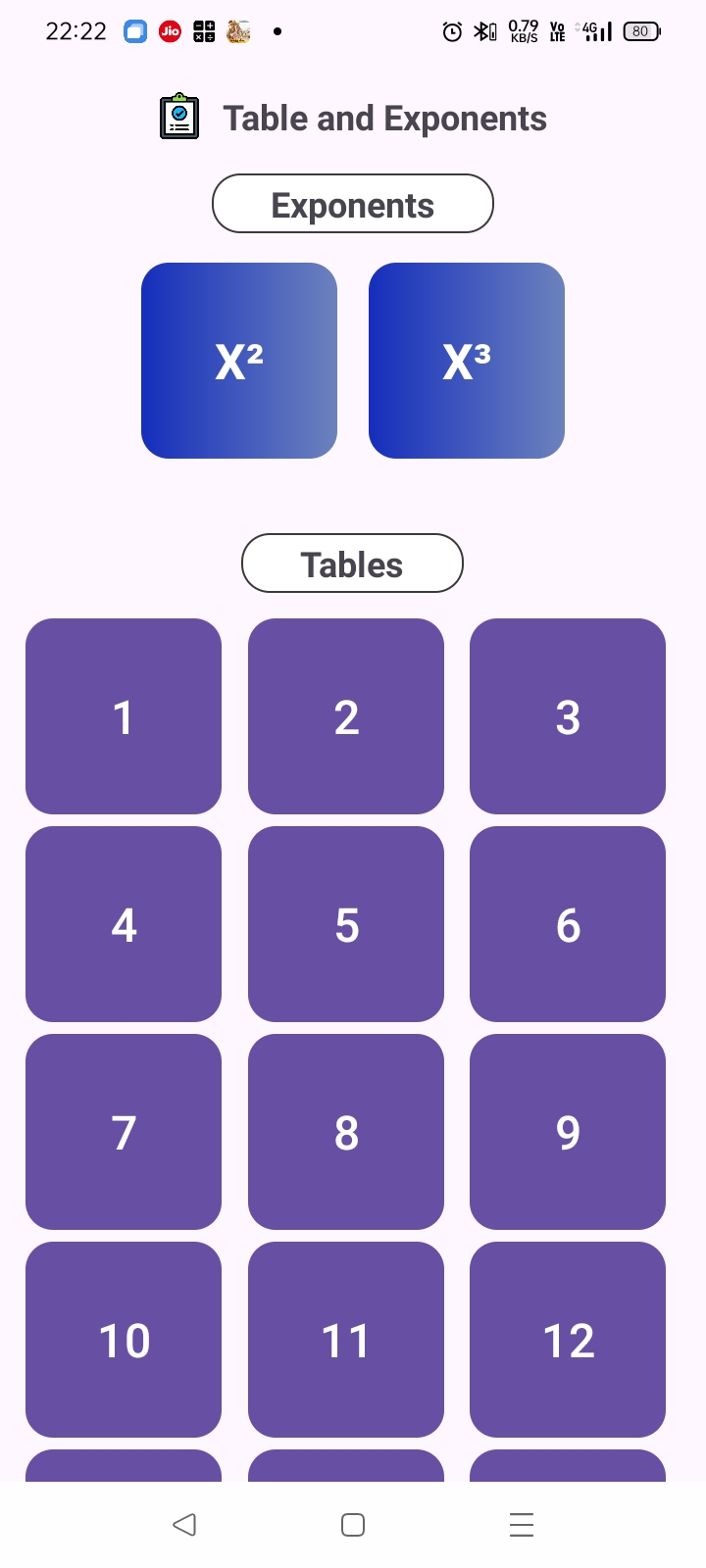Go back using the system back button
Image resolution: width=706 pixels, height=1568 pixels.
(184, 1525)
